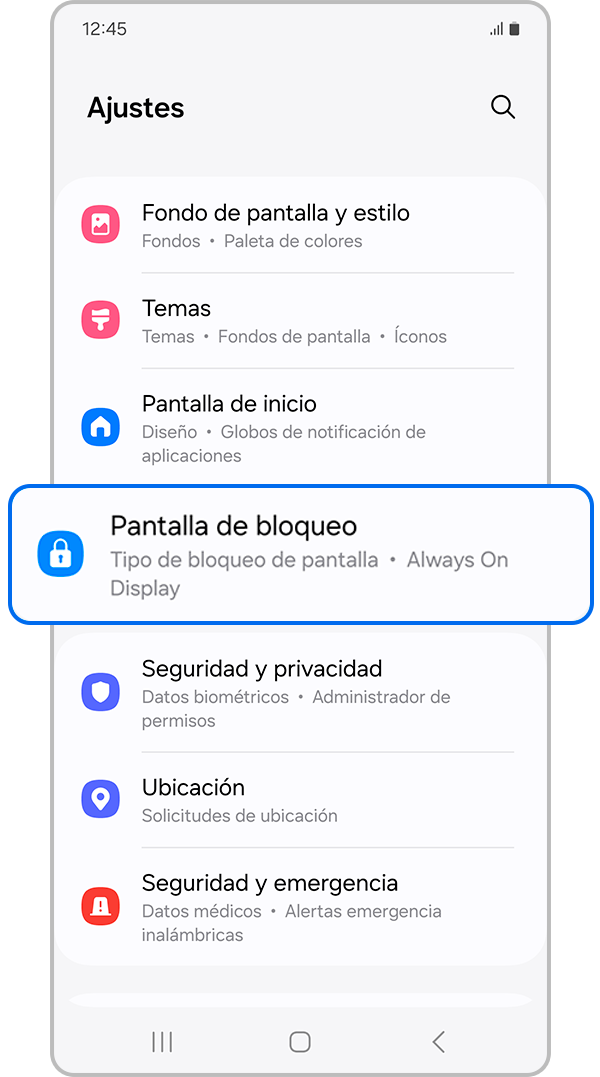Go to Pantalla de inicio settings
Screen dimensions: 600x1077
point(300,428)
